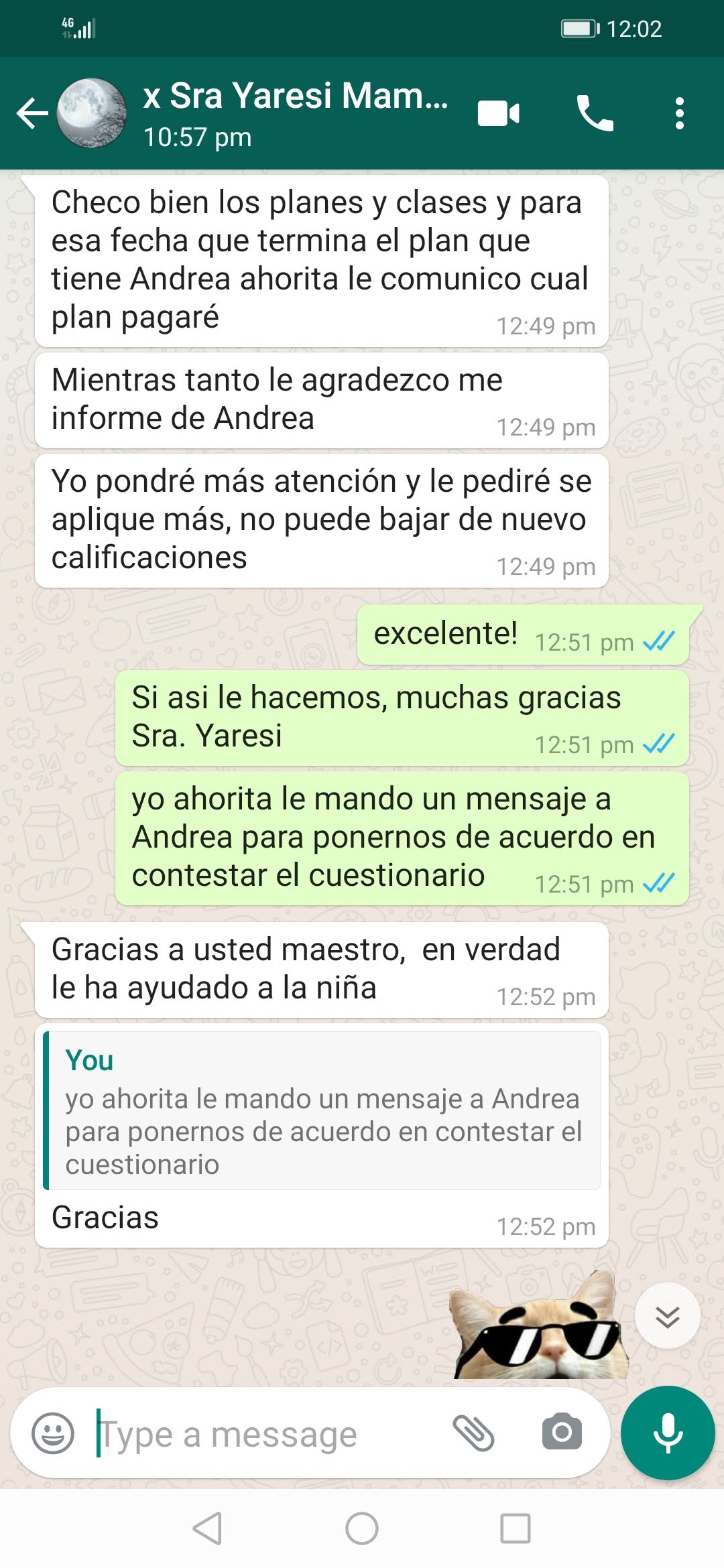Viewport: 724px width, 1568px height.
Task: Go back to the chats list
Action: (32, 113)
